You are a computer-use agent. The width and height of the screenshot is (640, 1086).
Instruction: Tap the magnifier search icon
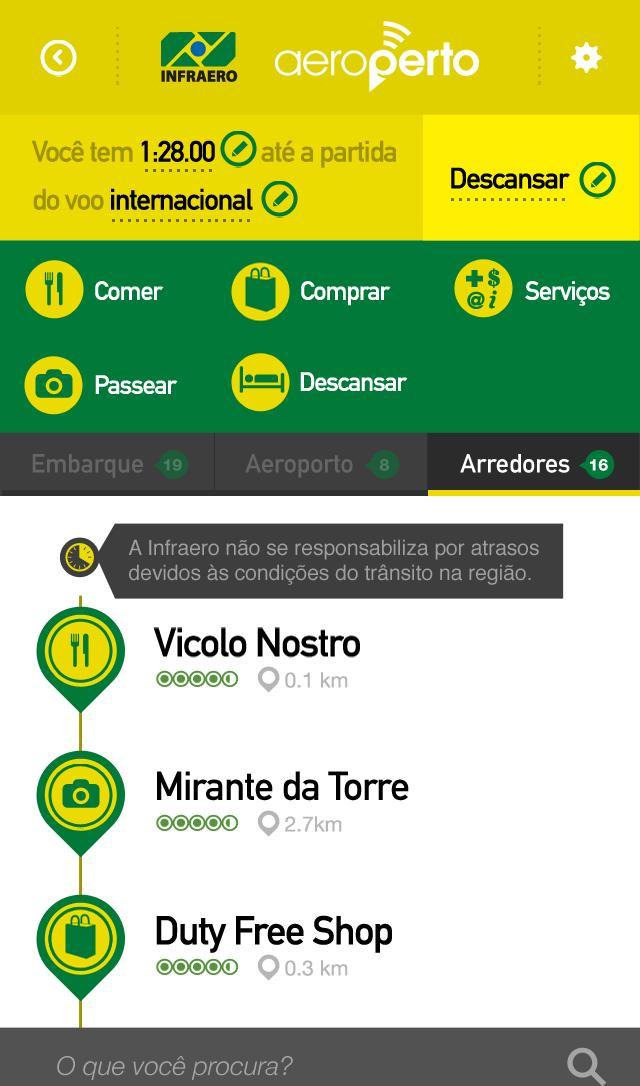(586, 1065)
